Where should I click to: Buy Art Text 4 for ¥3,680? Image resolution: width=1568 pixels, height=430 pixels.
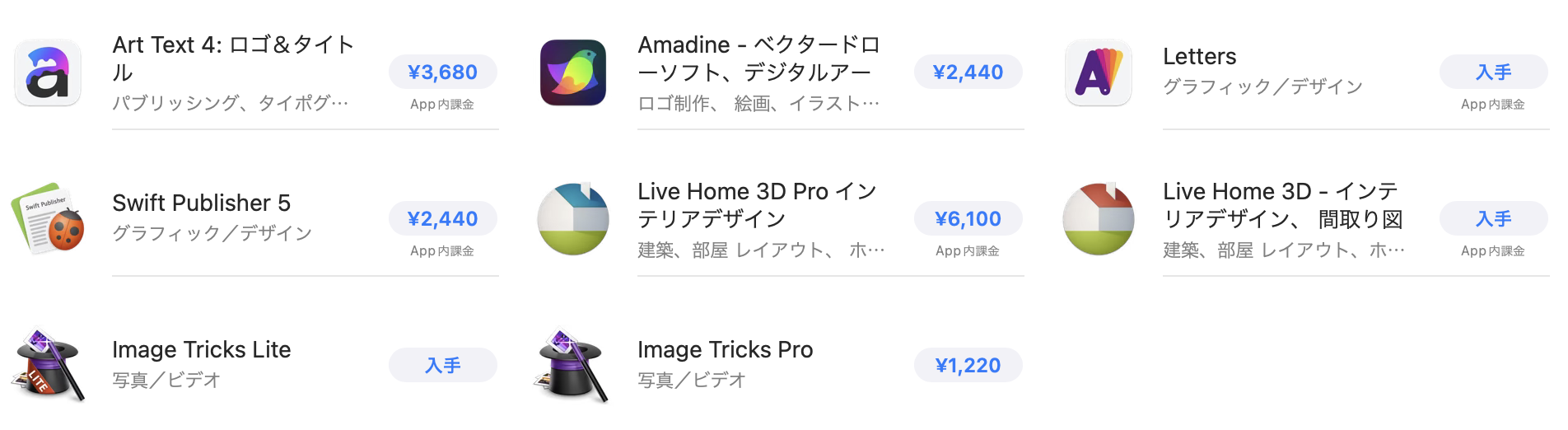click(442, 72)
